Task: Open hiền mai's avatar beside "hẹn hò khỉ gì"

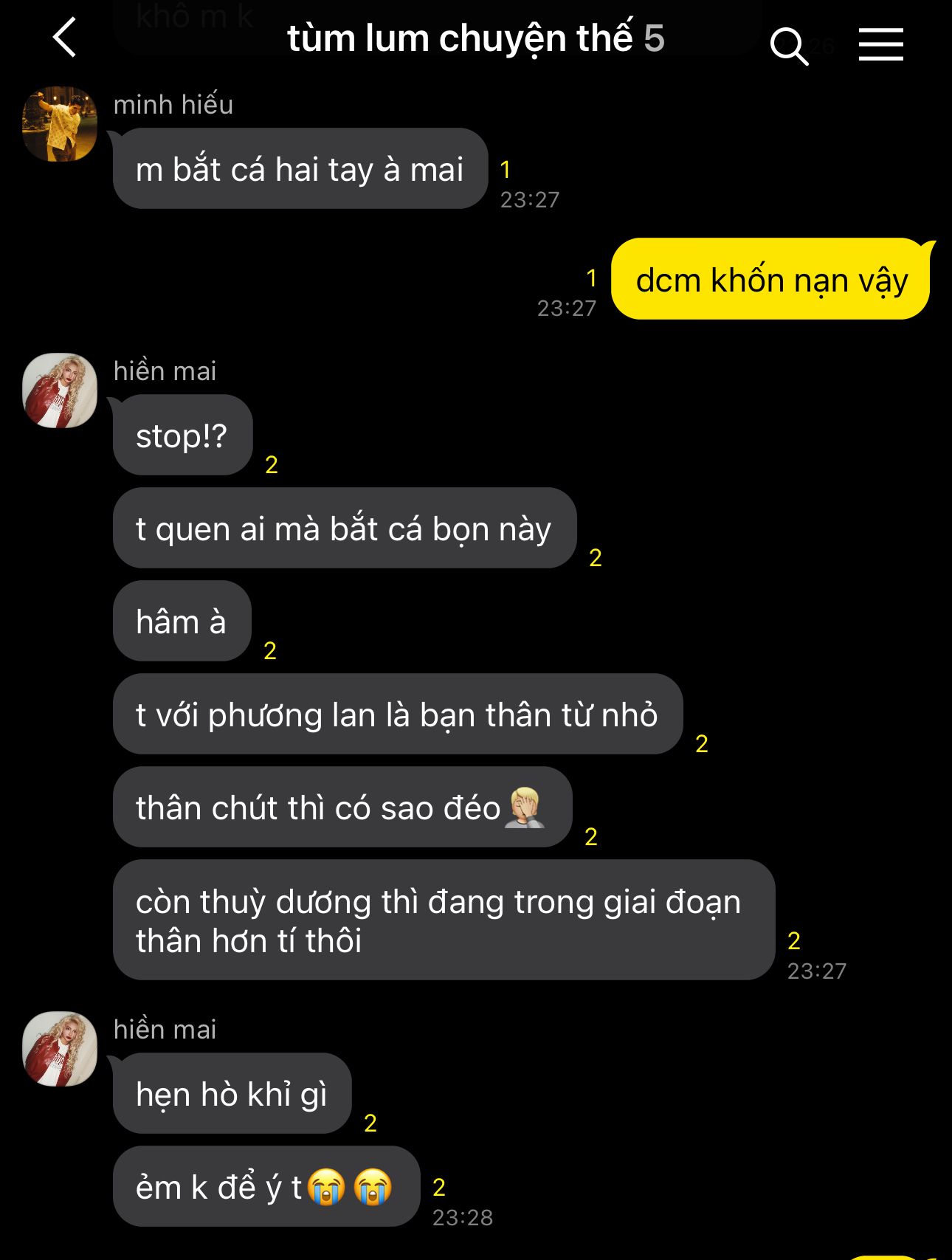Action: (x=60, y=1049)
